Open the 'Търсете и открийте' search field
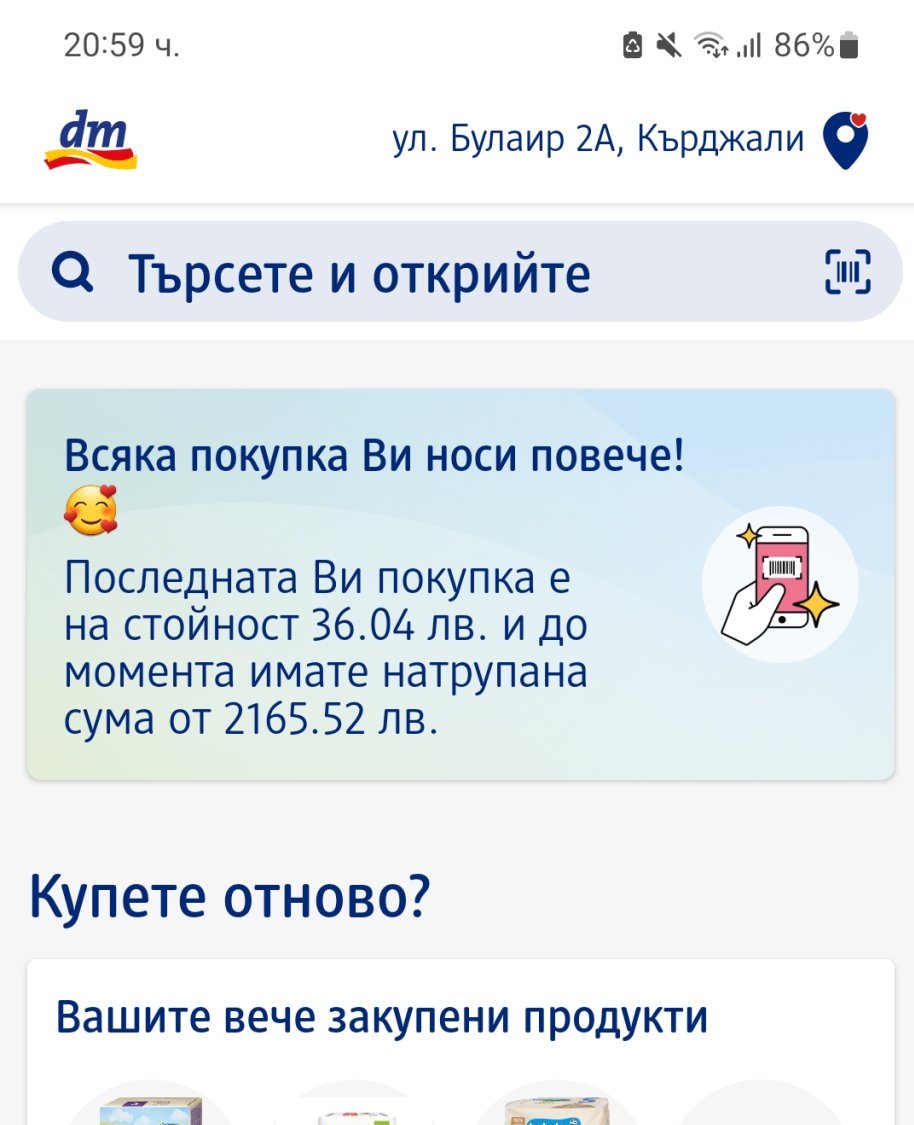914x1125 pixels. click(400, 273)
